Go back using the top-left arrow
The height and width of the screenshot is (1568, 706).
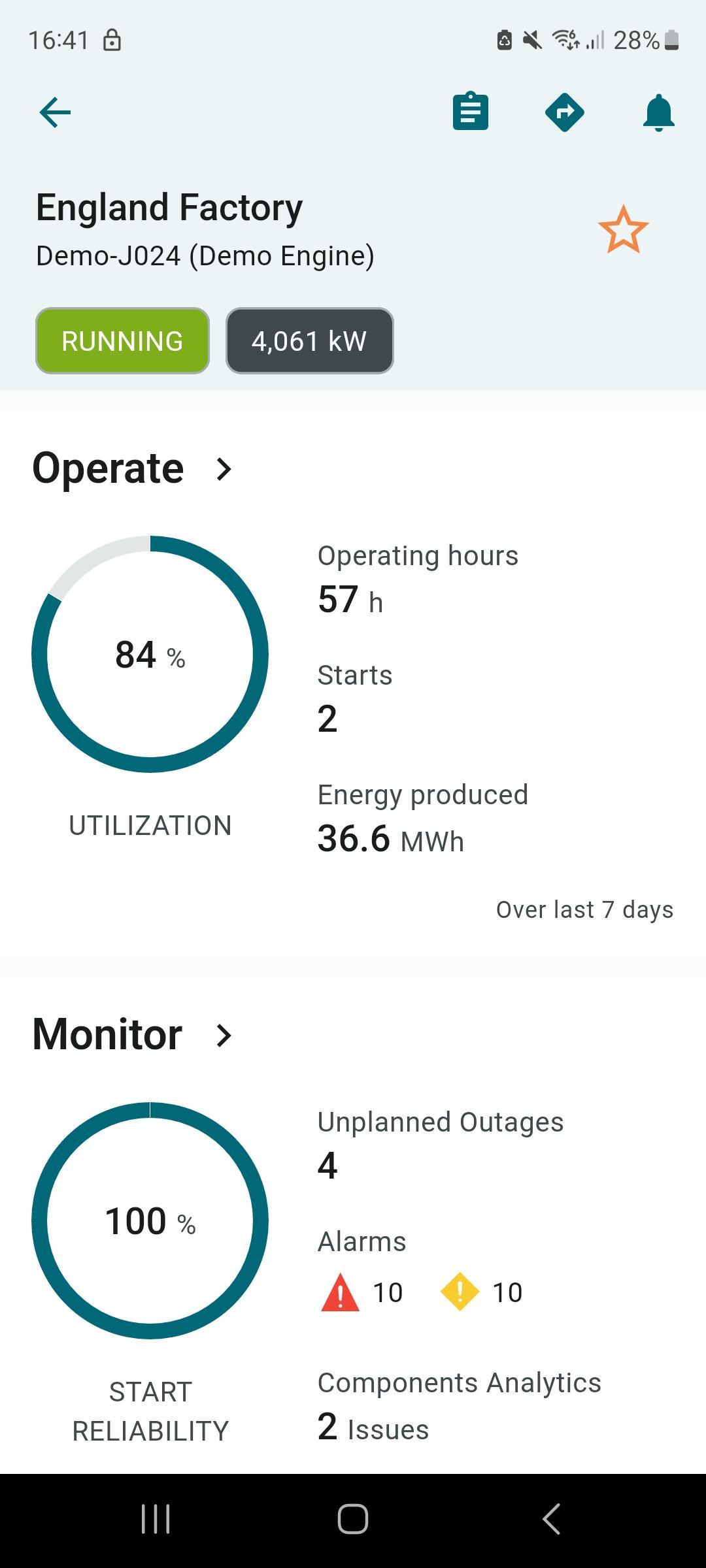[55, 112]
